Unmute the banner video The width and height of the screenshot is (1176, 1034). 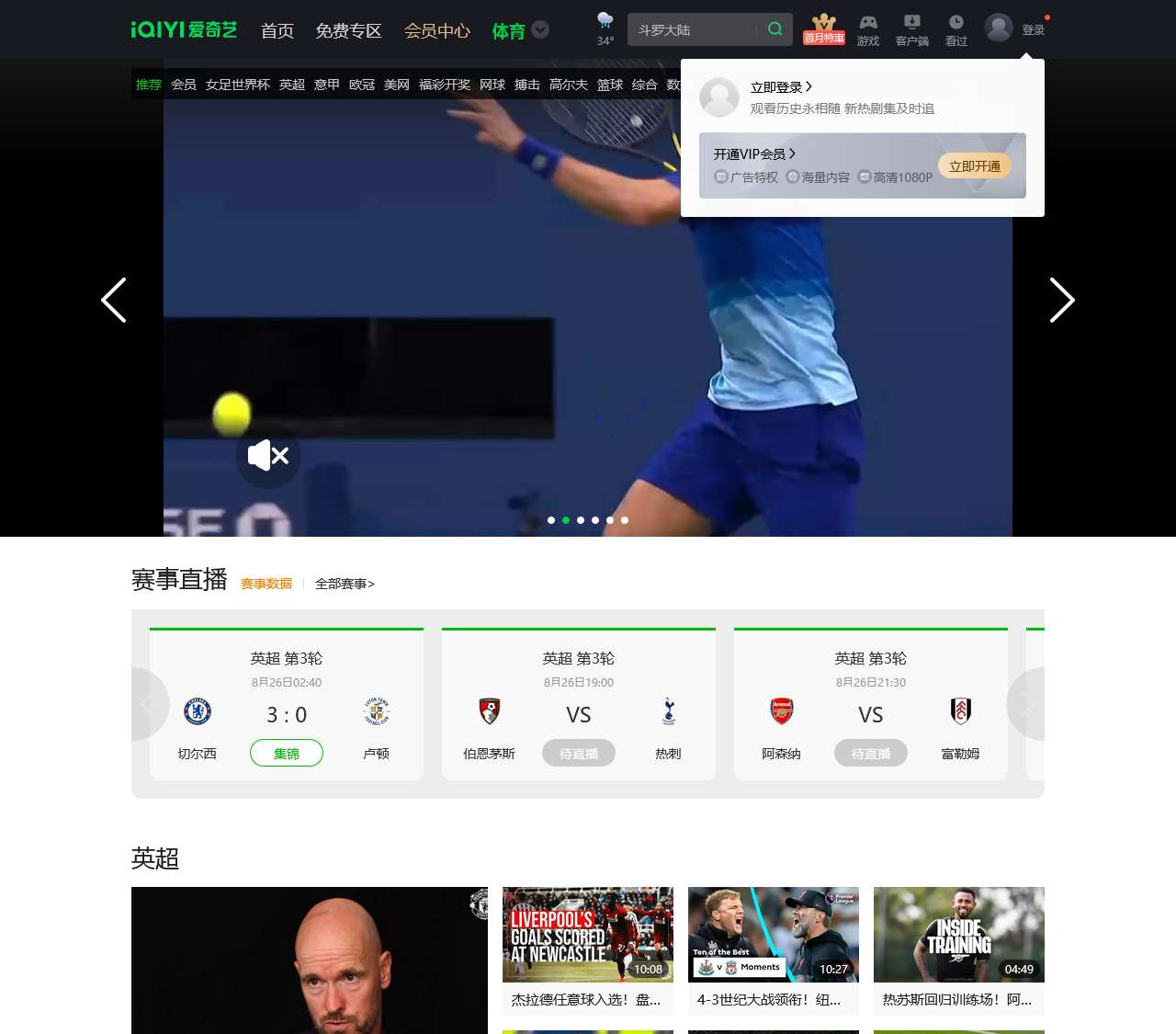[268, 455]
